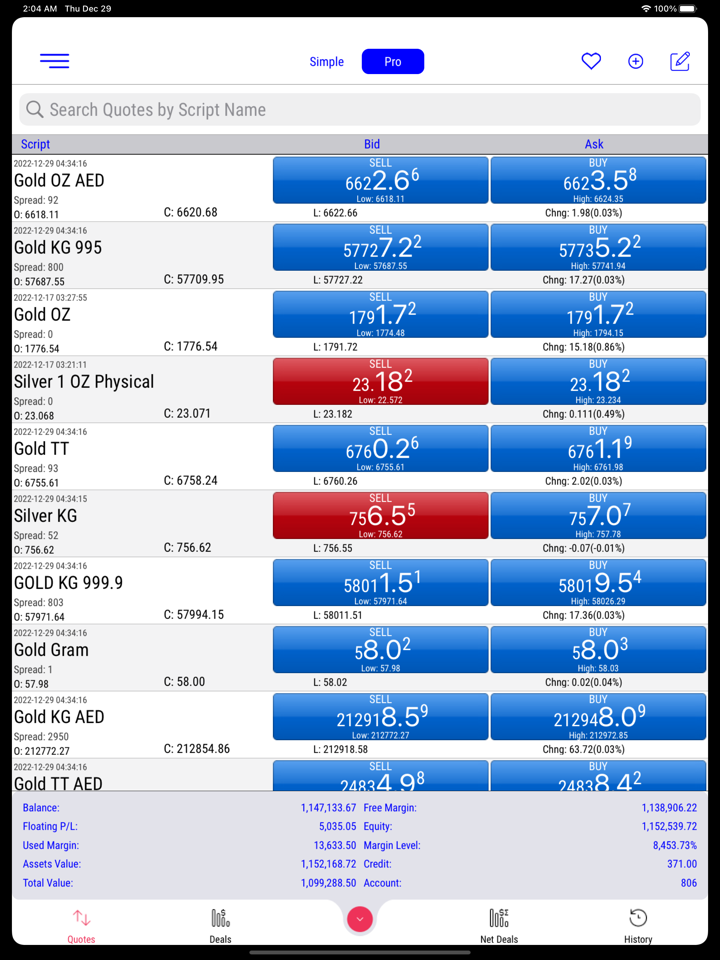Buy Gold OZ at ask price
720x960 pixels.
(598, 314)
